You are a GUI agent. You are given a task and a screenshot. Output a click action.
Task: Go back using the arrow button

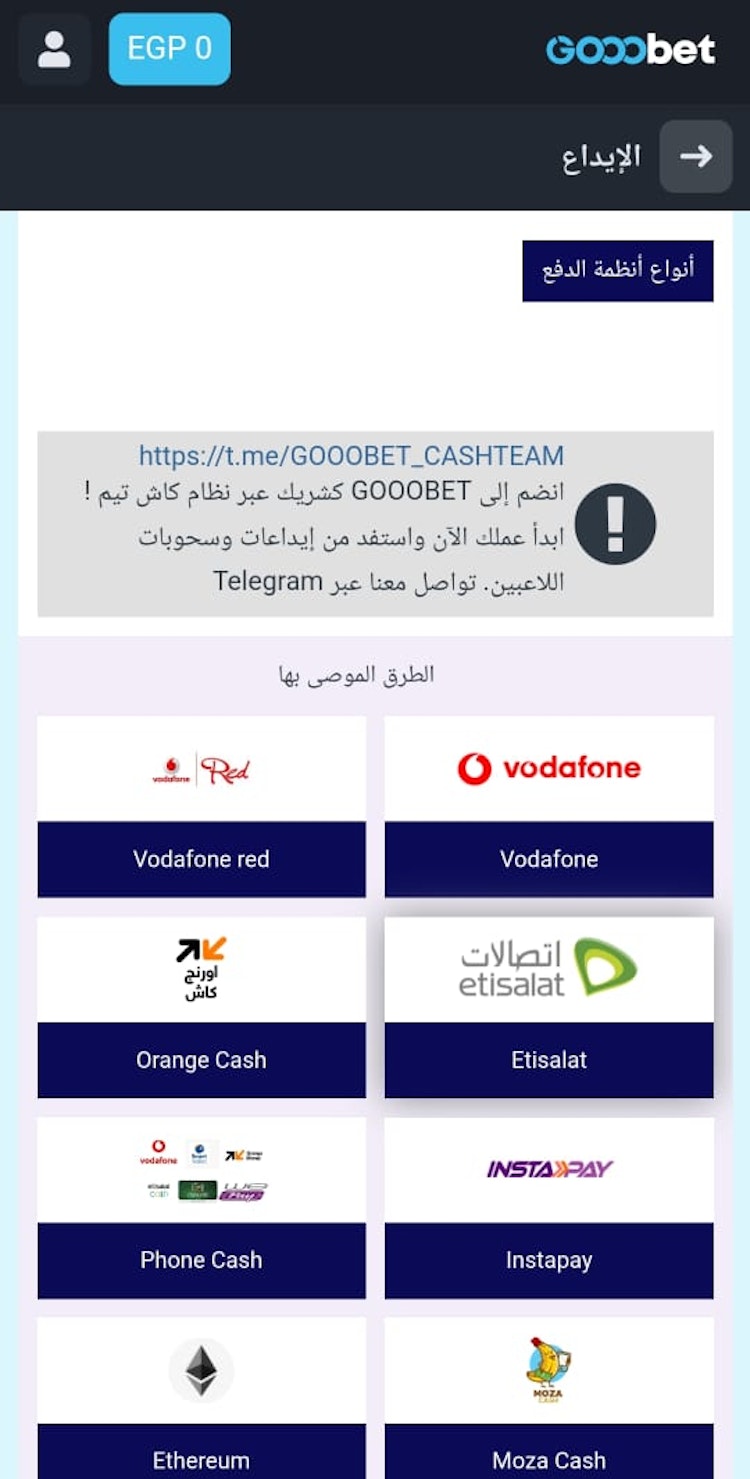point(696,156)
